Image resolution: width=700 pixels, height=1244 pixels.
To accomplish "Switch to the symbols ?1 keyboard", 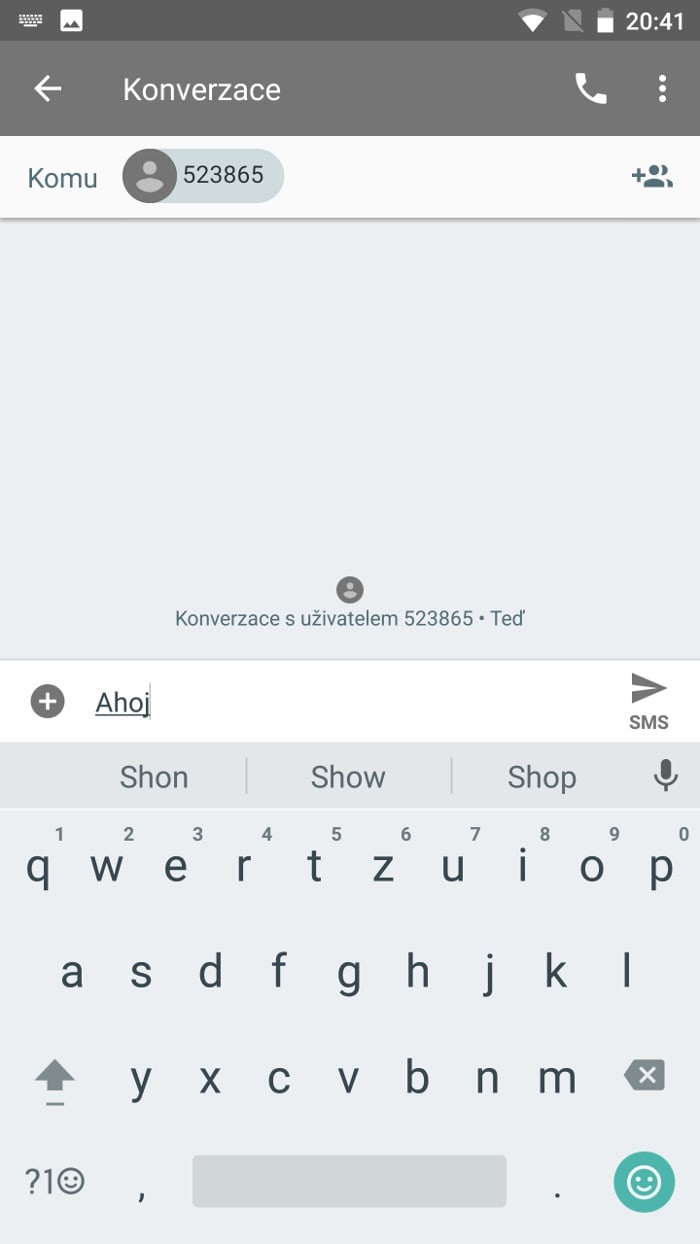I will coord(55,1181).
